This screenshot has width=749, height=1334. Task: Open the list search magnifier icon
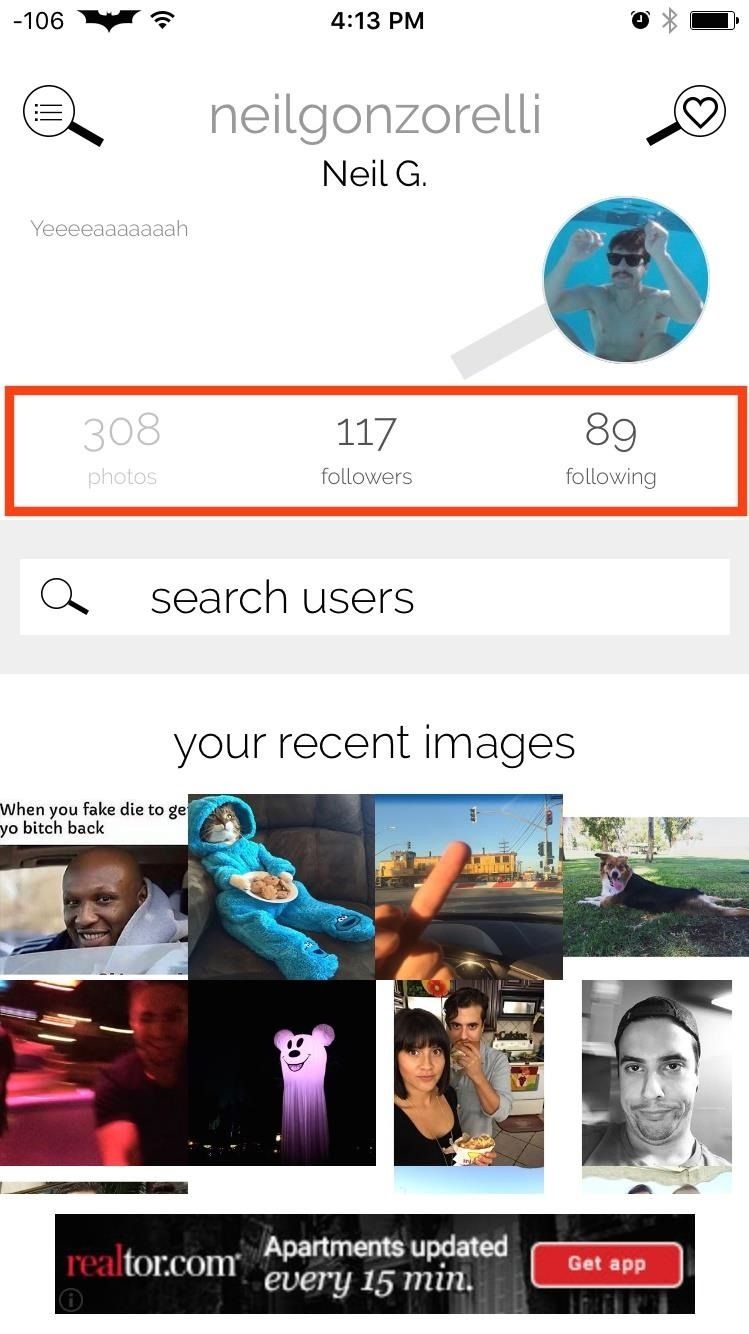coord(62,114)
